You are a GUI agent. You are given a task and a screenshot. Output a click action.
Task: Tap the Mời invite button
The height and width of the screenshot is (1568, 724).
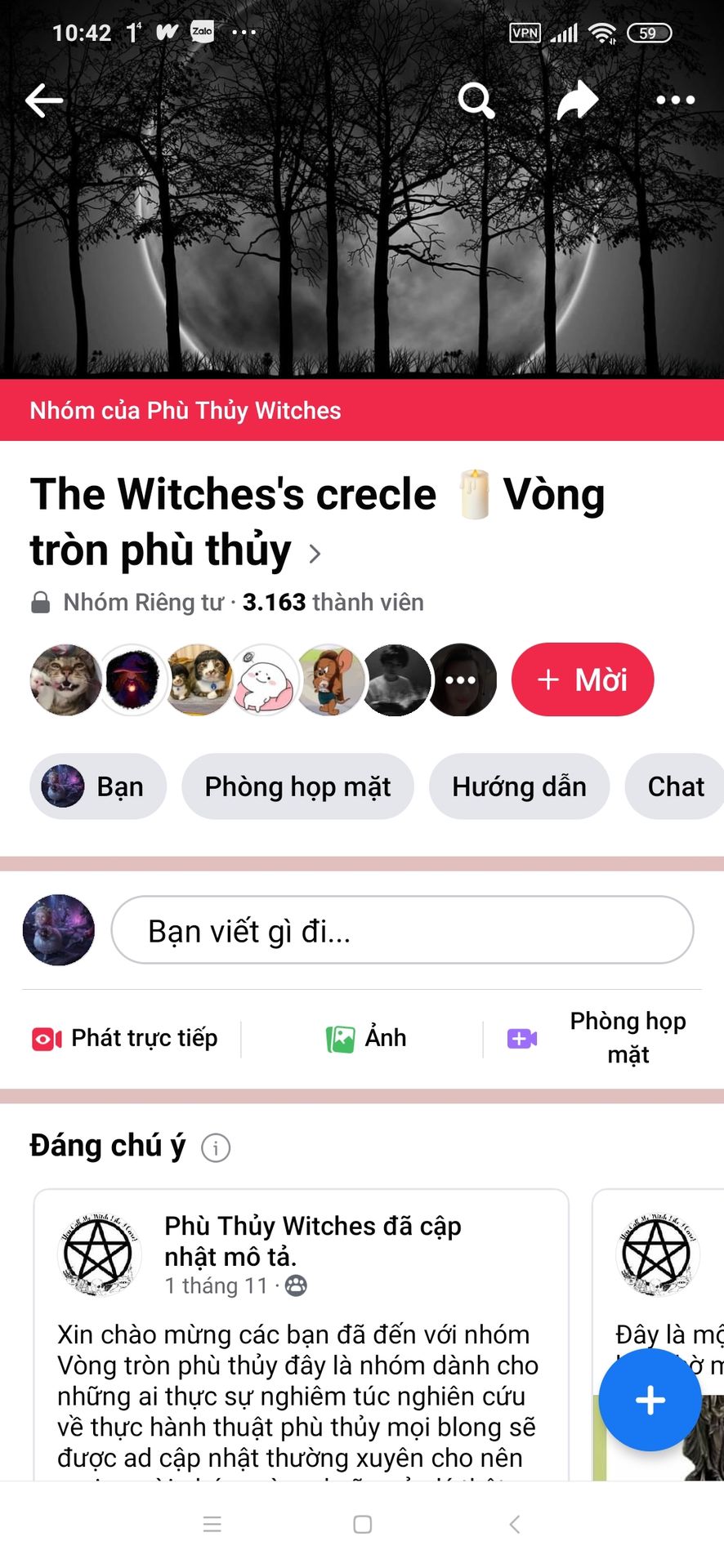click(x=582, y=679)
